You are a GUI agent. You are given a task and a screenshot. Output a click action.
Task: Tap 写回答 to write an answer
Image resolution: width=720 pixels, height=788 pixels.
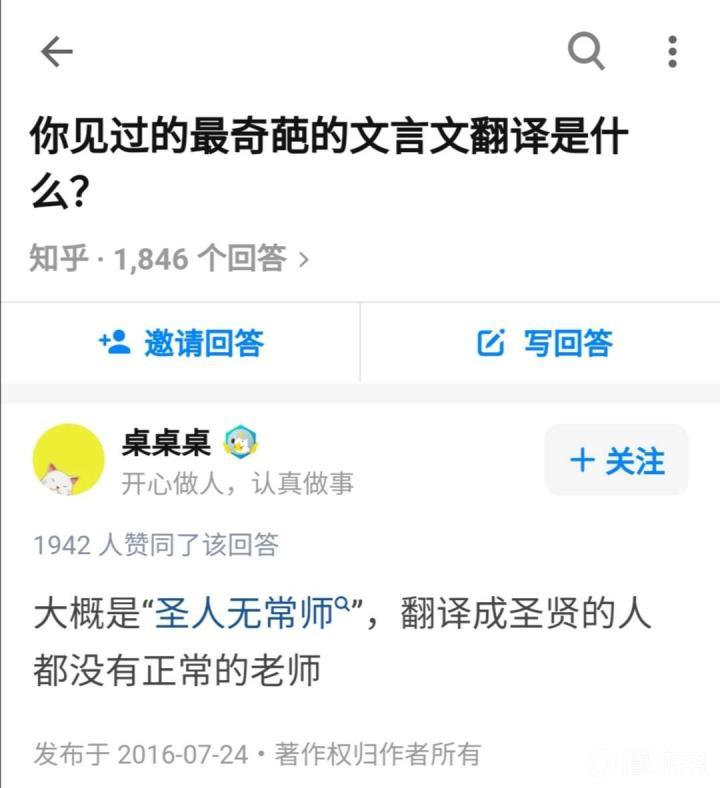pos(545,343)
